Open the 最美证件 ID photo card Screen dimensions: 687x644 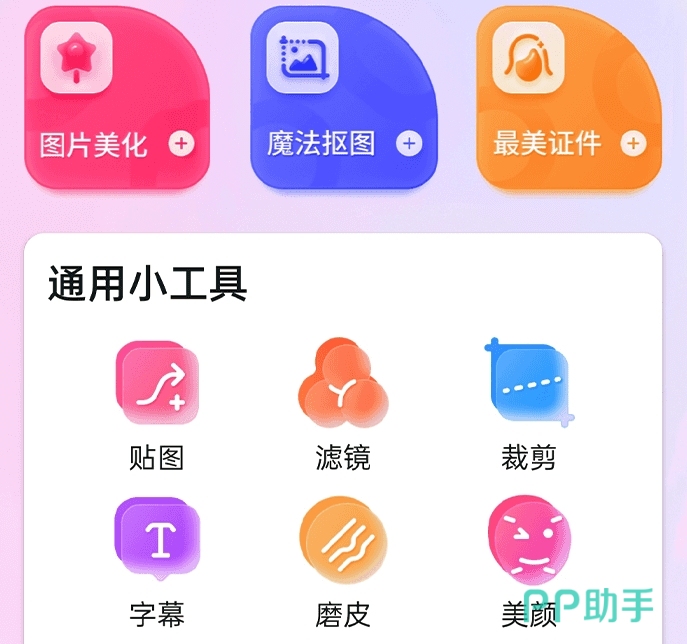pyautogui.click(x=568, y=98)
